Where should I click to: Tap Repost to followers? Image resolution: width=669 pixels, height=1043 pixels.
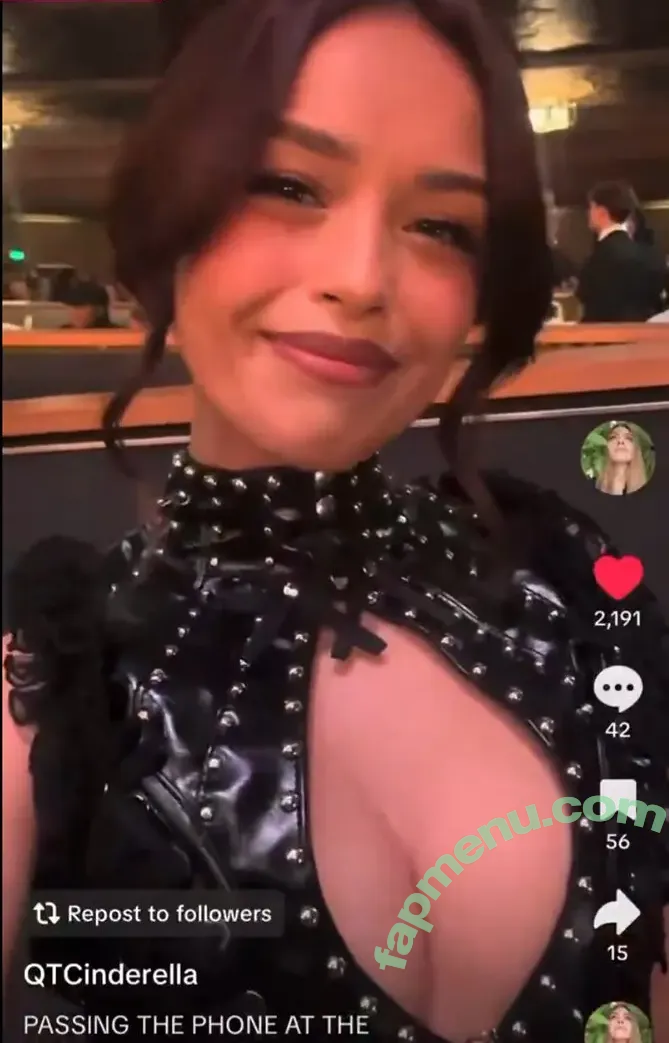(152, 913)
